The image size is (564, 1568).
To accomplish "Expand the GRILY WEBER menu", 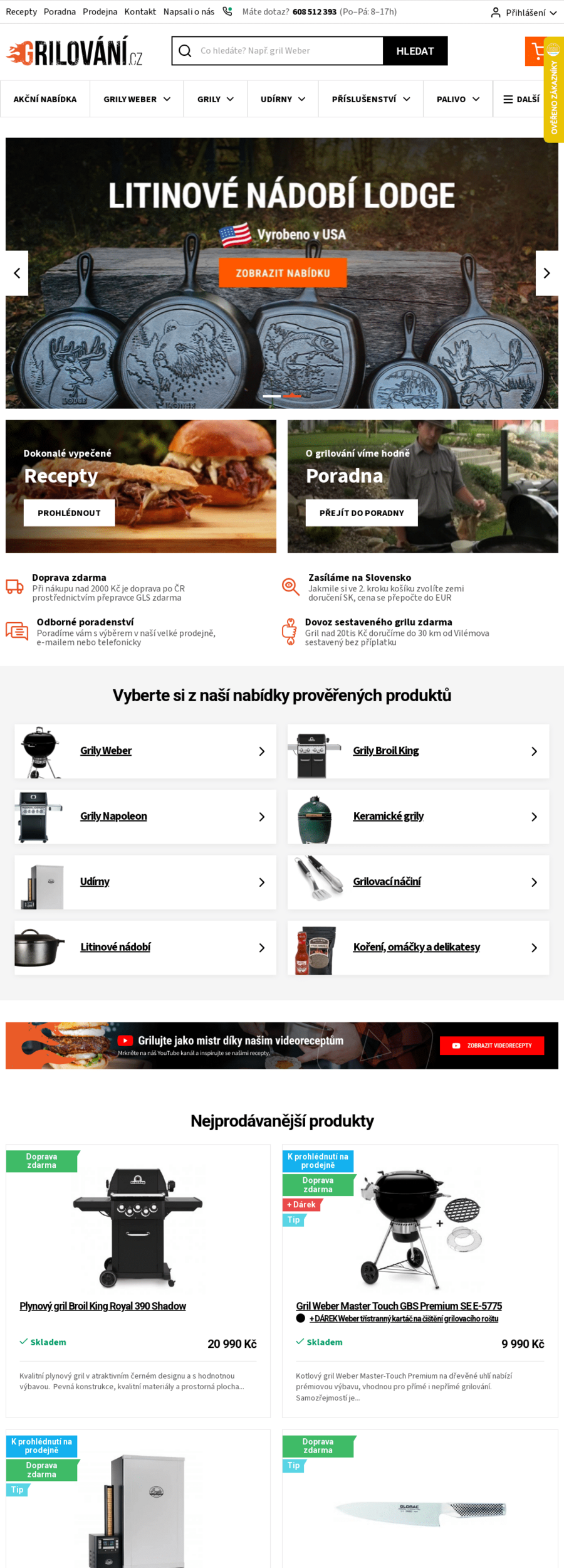I will 137,99.
